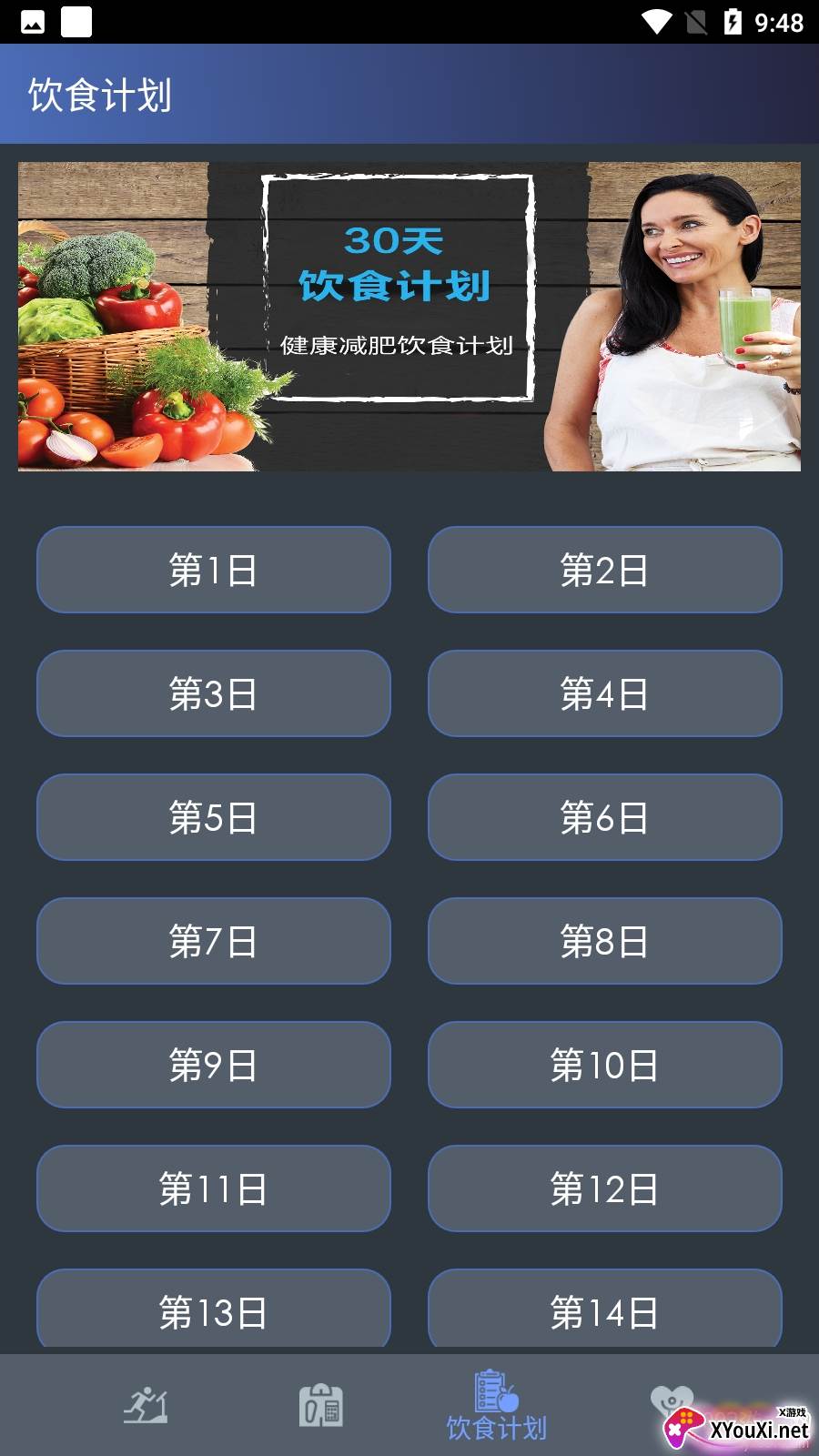Open the 第8日 meal plan
This screenshot has height=1456, width=819.
(604, 941)
